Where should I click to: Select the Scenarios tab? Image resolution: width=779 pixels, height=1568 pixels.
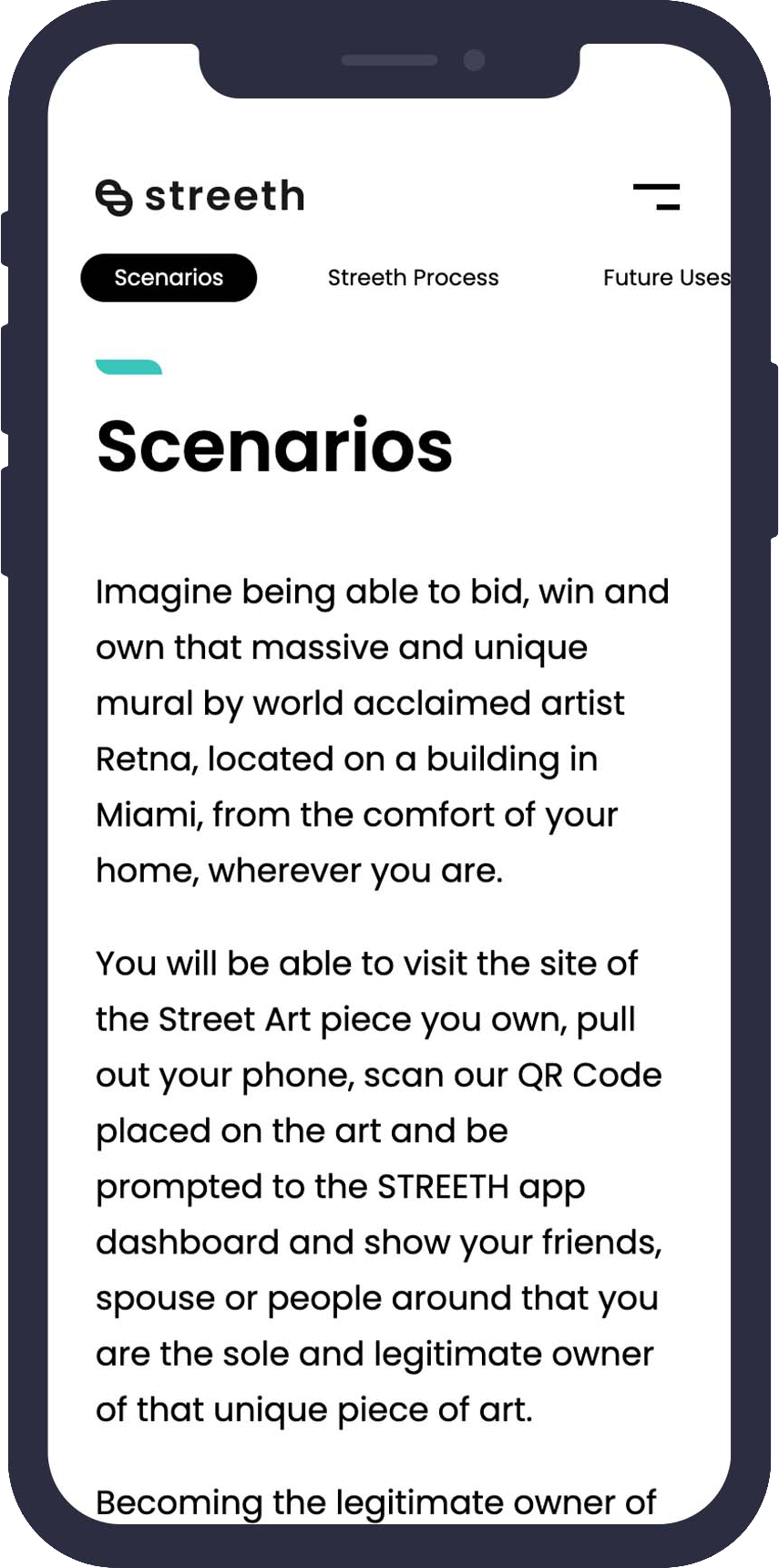169,278
